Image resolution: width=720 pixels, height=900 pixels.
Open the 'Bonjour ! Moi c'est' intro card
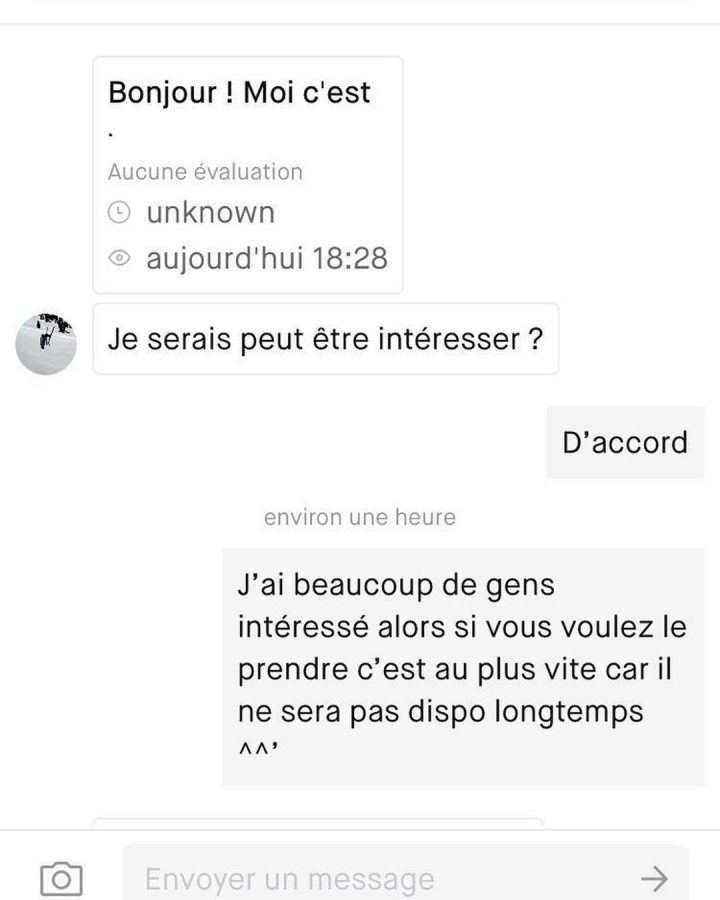tap(248, 175)
